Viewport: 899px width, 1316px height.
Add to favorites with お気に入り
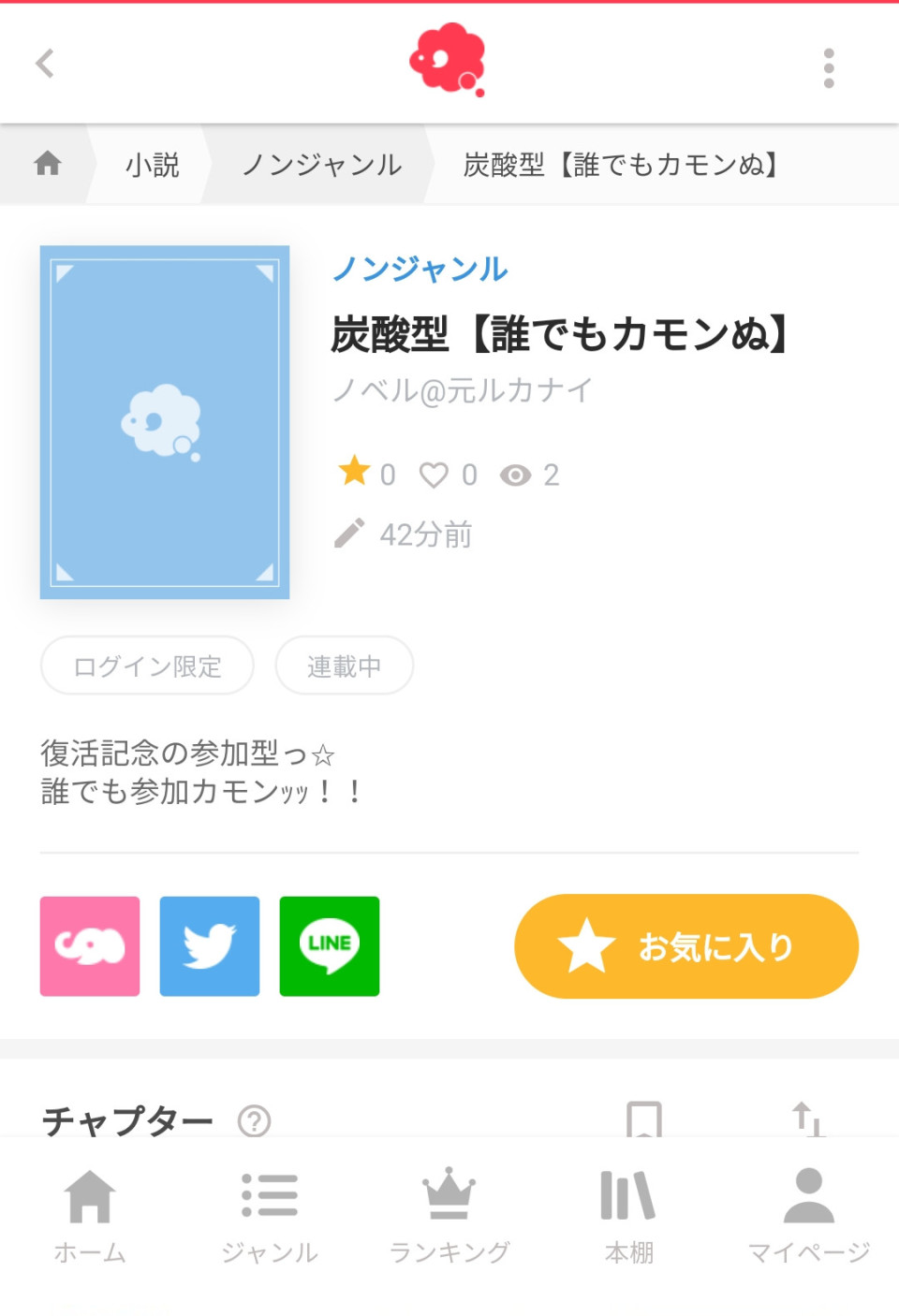point(685,945)
